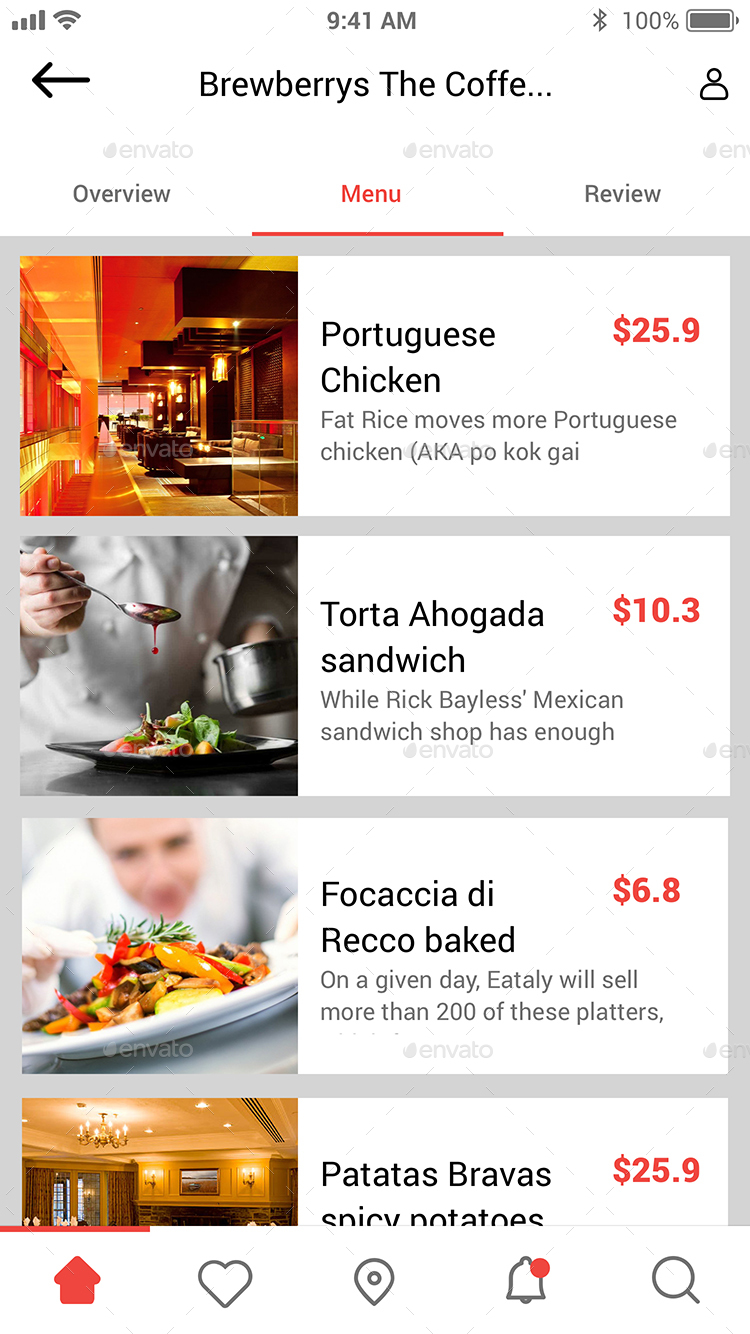This screenshot has width=750, height=1334.
Task: Select the location pin icon
Action: tap(375, 1281)
